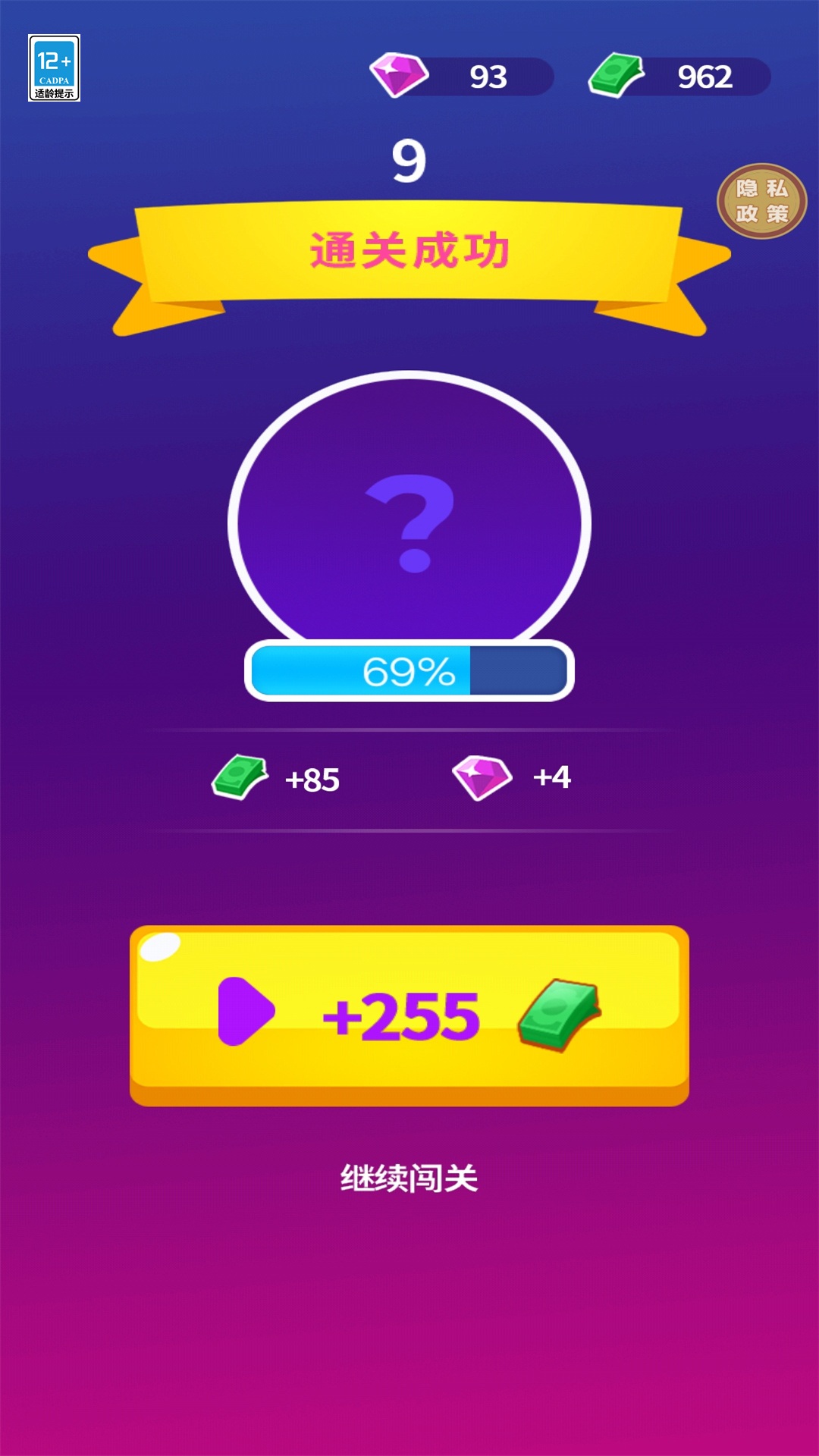Tap the mystery question mark reward circle
819x1456 pixels.
pos(409,516)
